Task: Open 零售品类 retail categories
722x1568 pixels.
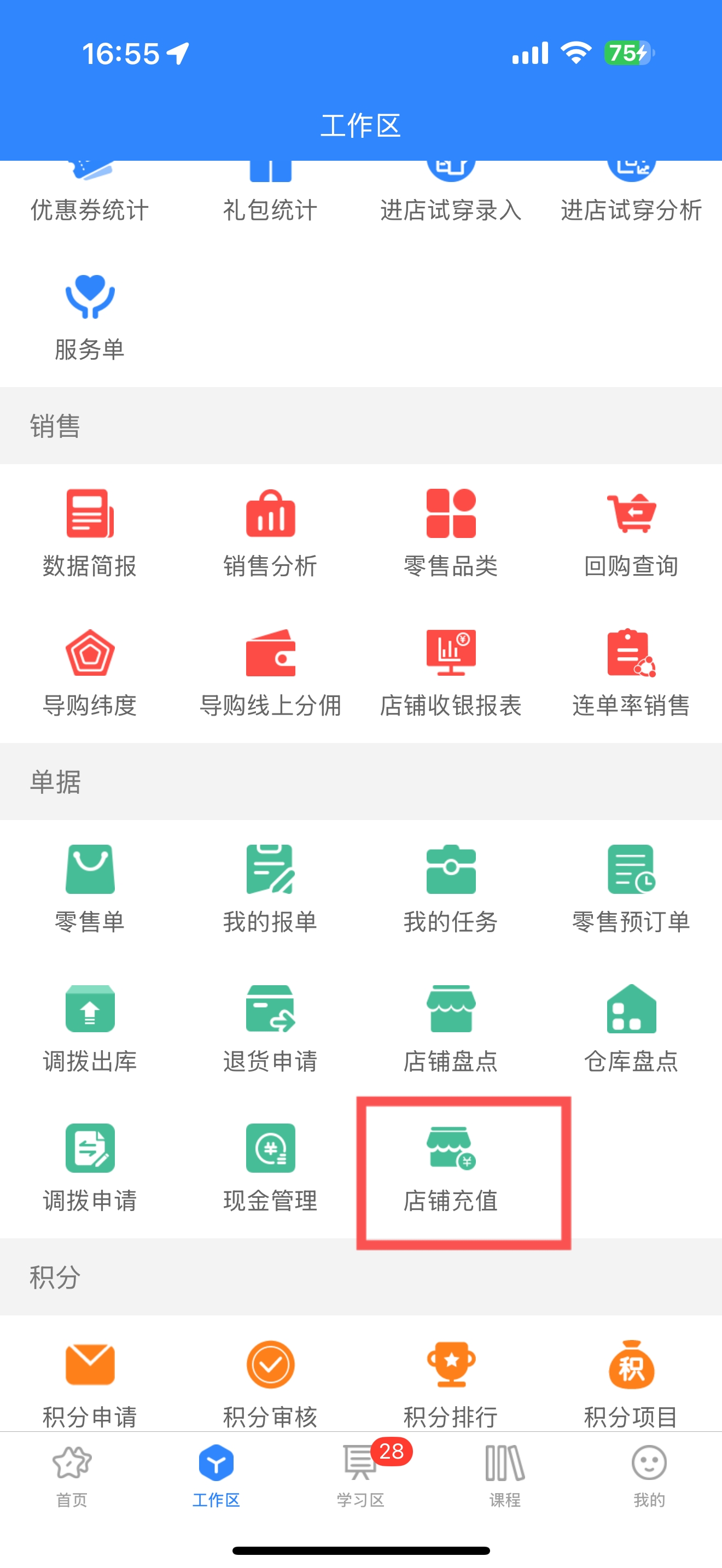Action: (x=451, y=534)
